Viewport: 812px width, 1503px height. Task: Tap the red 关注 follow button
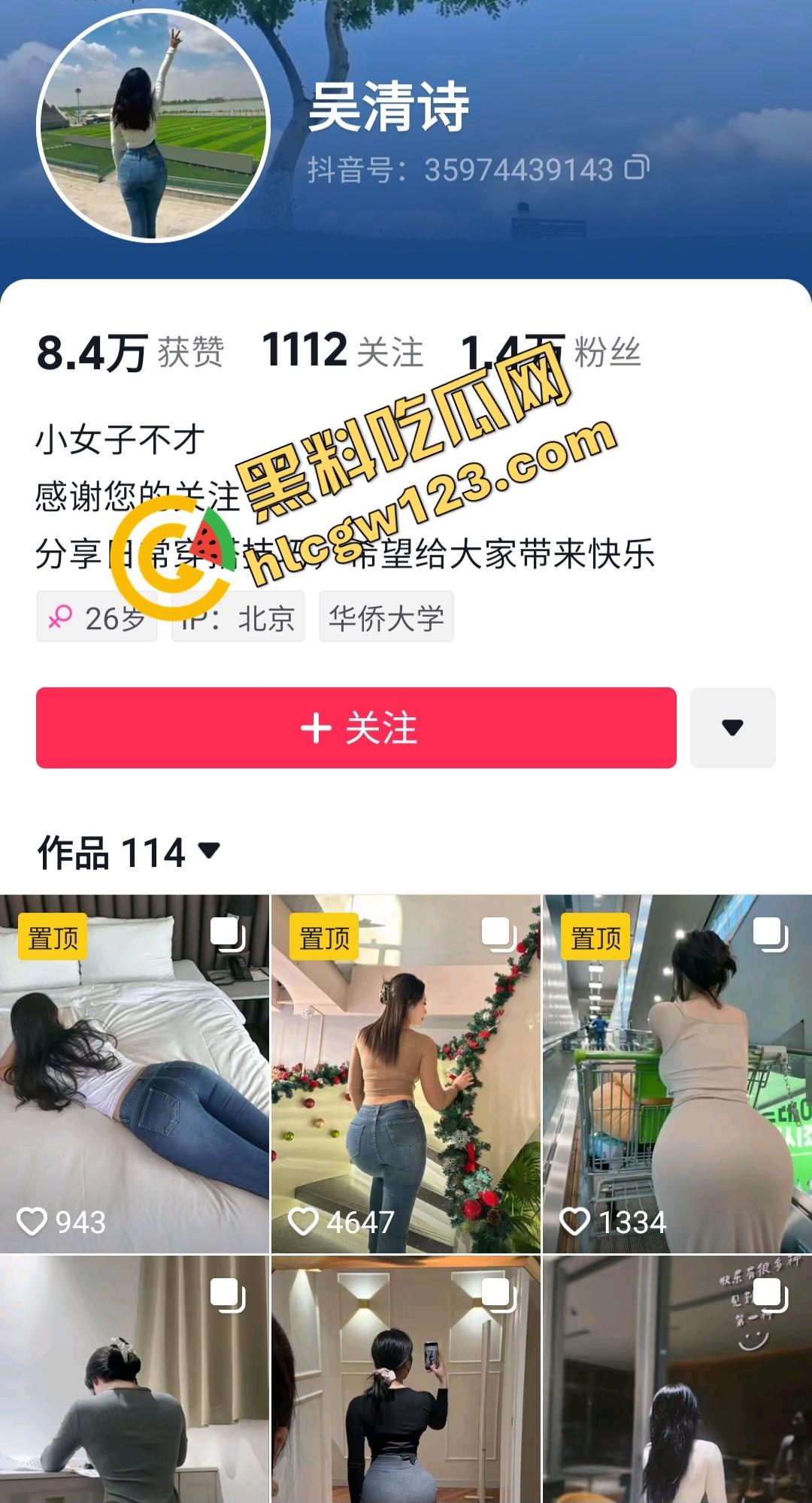pos(356,728)
